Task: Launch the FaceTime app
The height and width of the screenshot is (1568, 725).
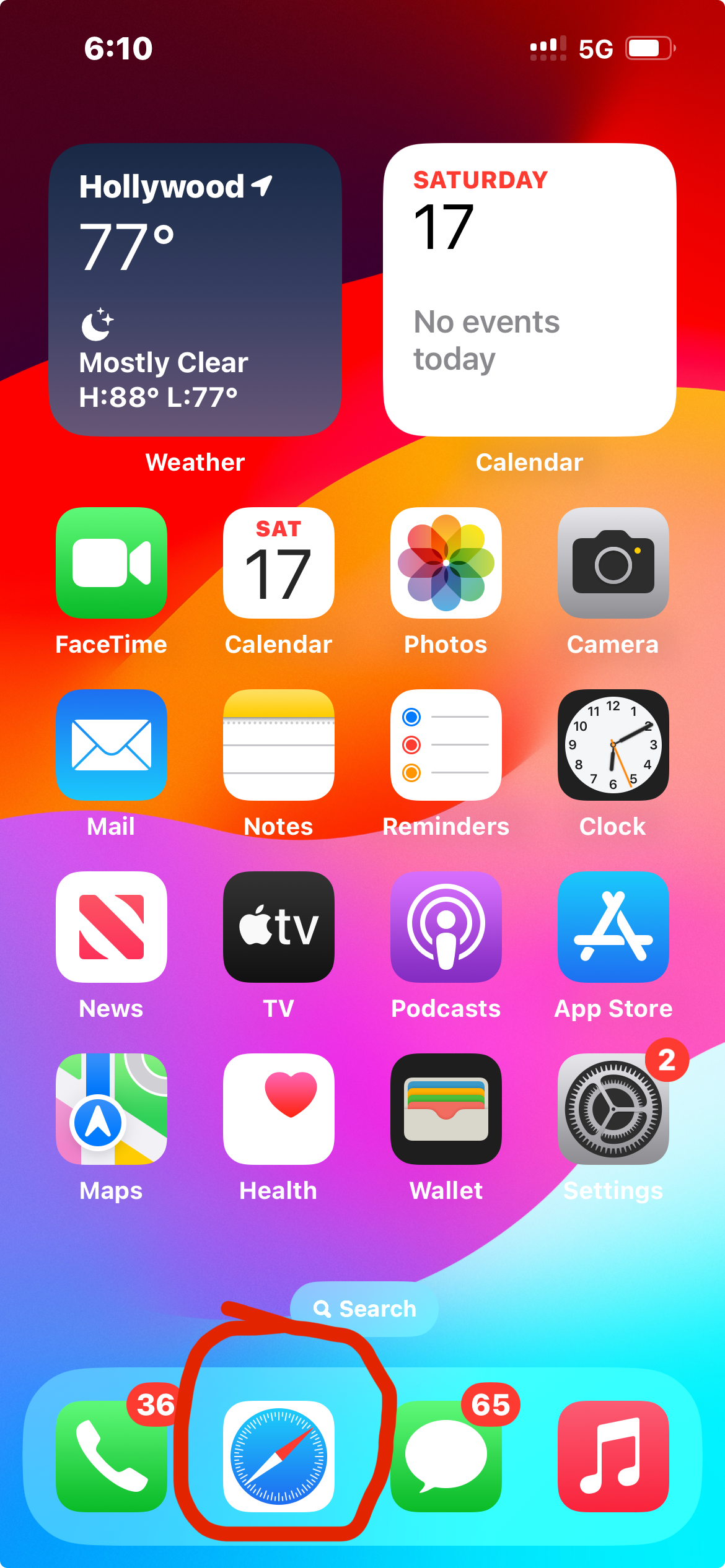Action: point(112,562)
